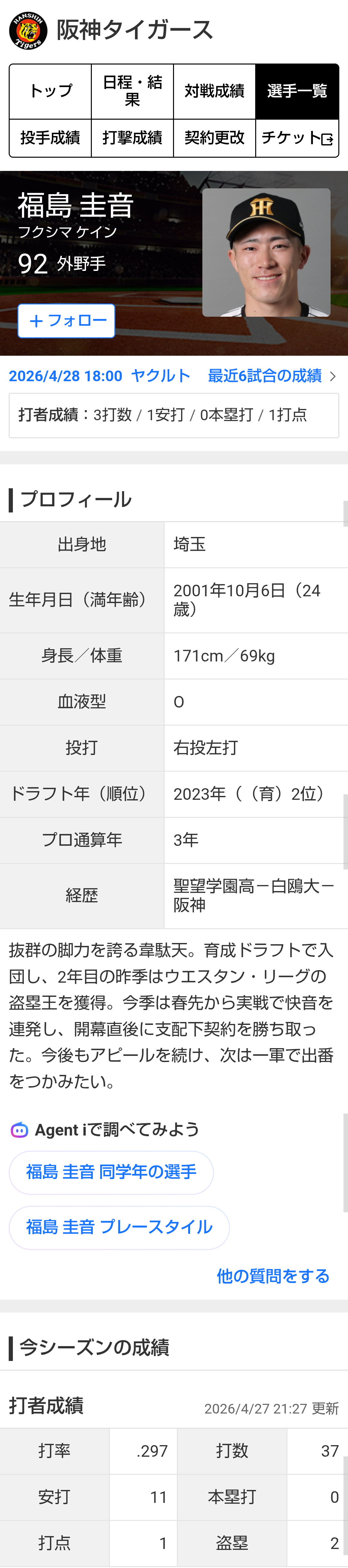Open 阪神タイガース team header
This screenshot has width=348, height=1568.
(x=112, y=30)
